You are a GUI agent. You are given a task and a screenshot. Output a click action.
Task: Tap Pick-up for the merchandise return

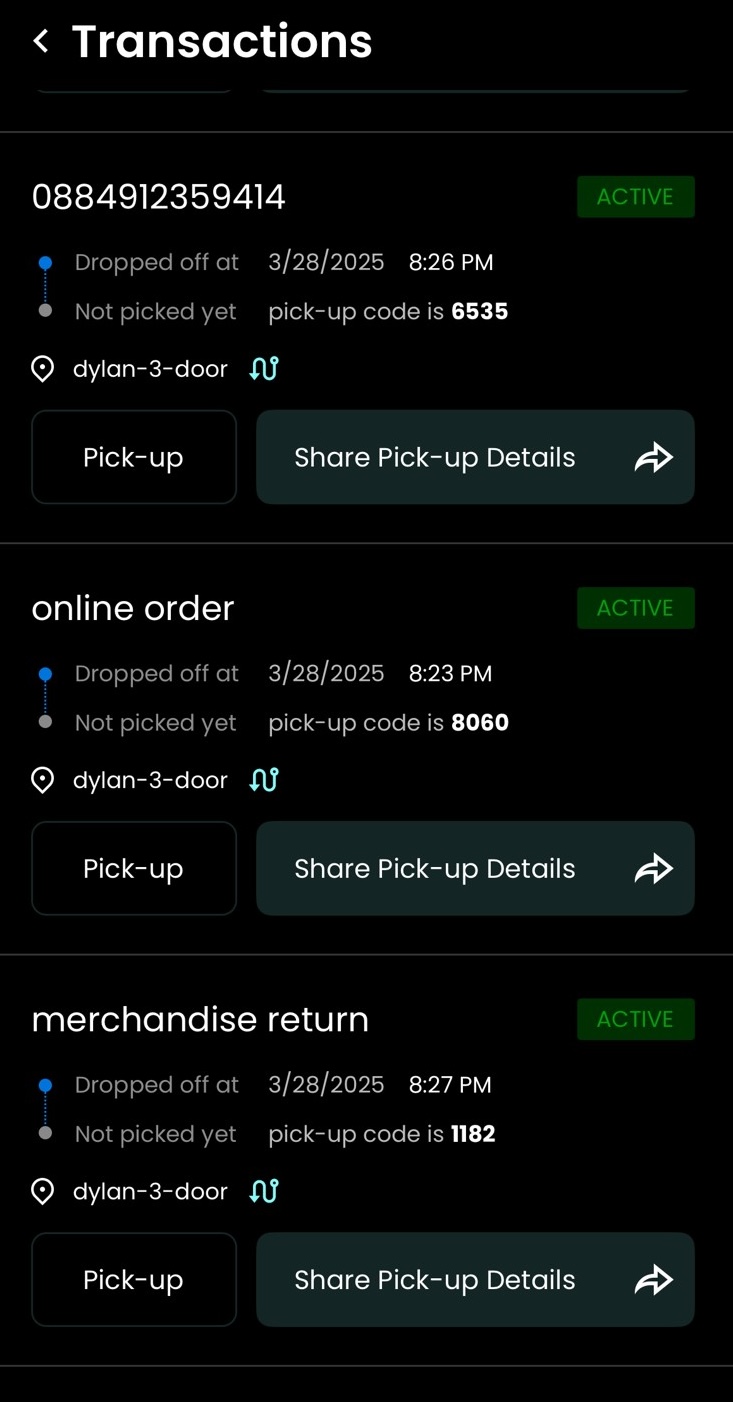click(x=134, y=1279)
